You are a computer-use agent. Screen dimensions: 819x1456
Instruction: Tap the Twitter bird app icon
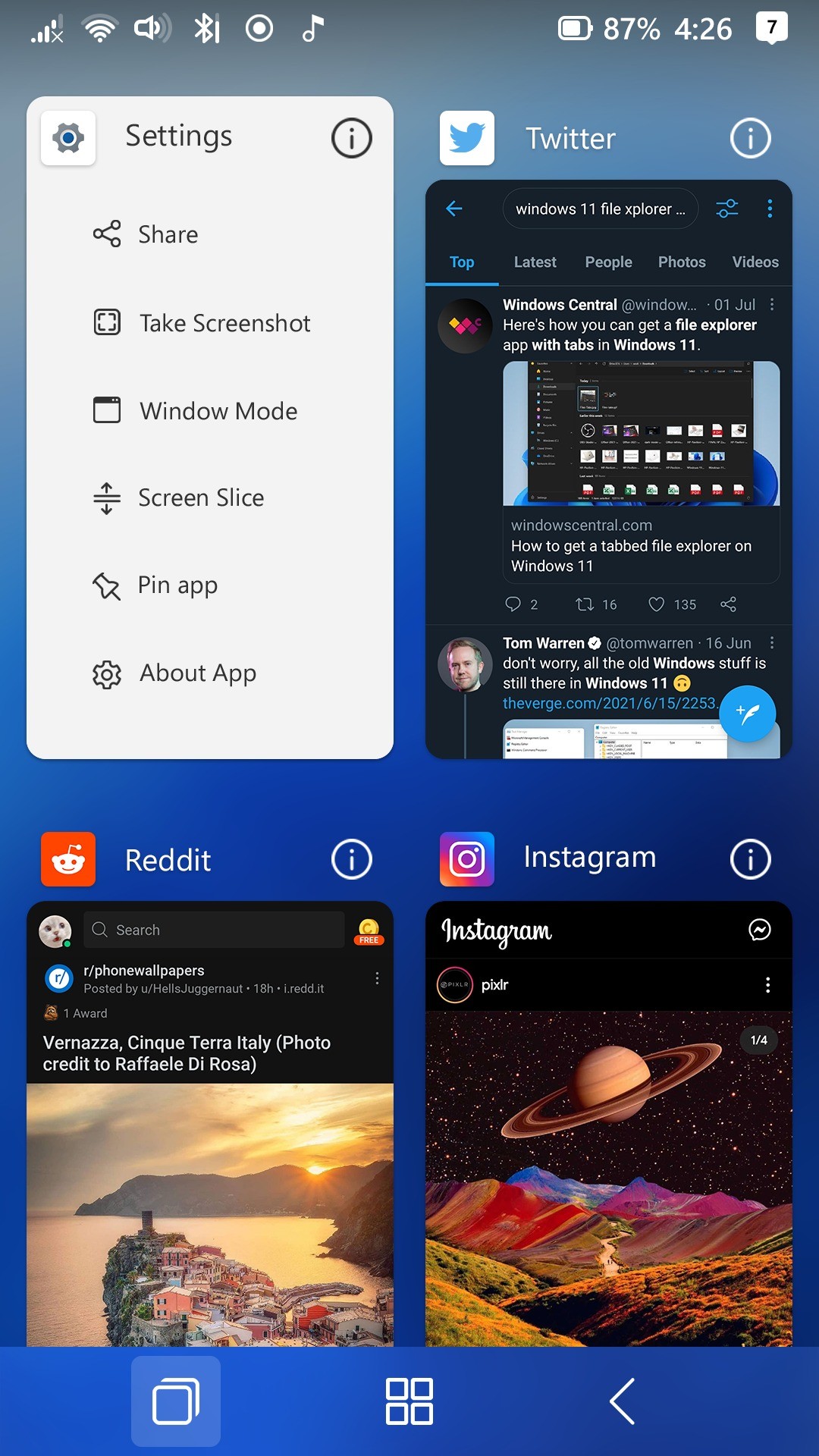[x=467, y=138]
